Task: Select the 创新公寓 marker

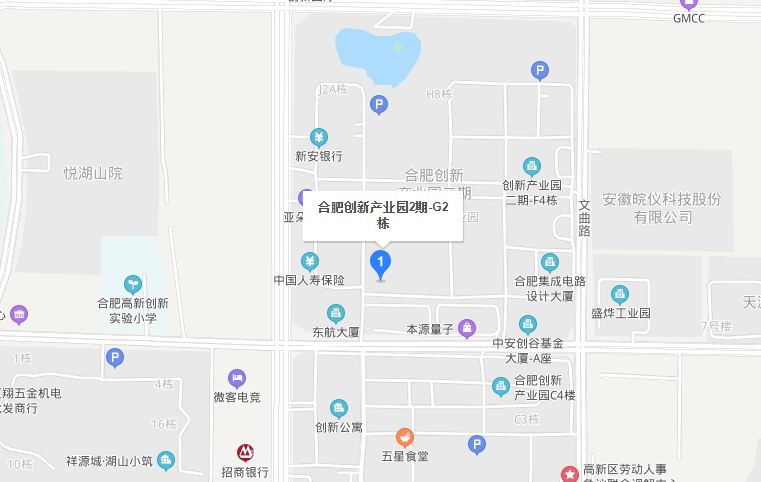Action: tap(339, 408)
